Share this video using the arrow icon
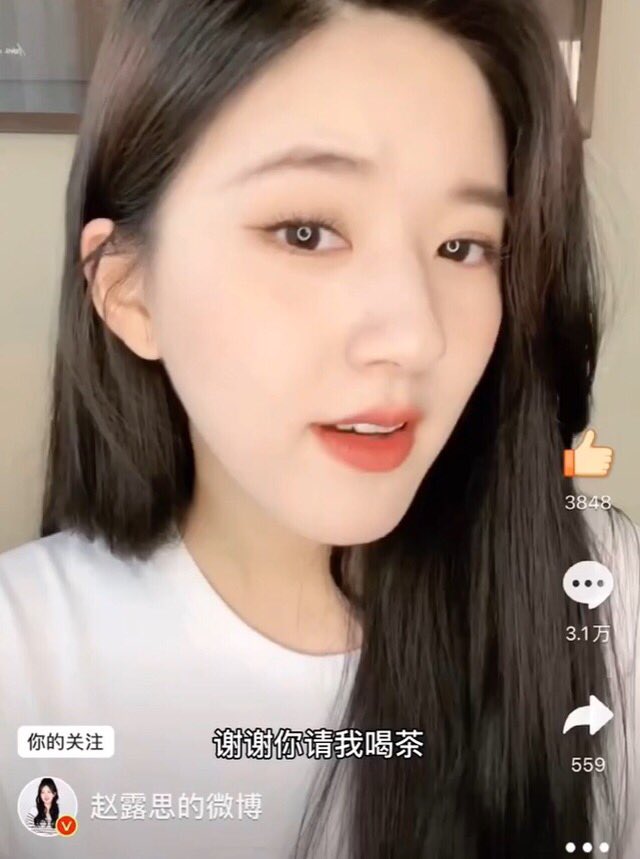 coord(588,716)
